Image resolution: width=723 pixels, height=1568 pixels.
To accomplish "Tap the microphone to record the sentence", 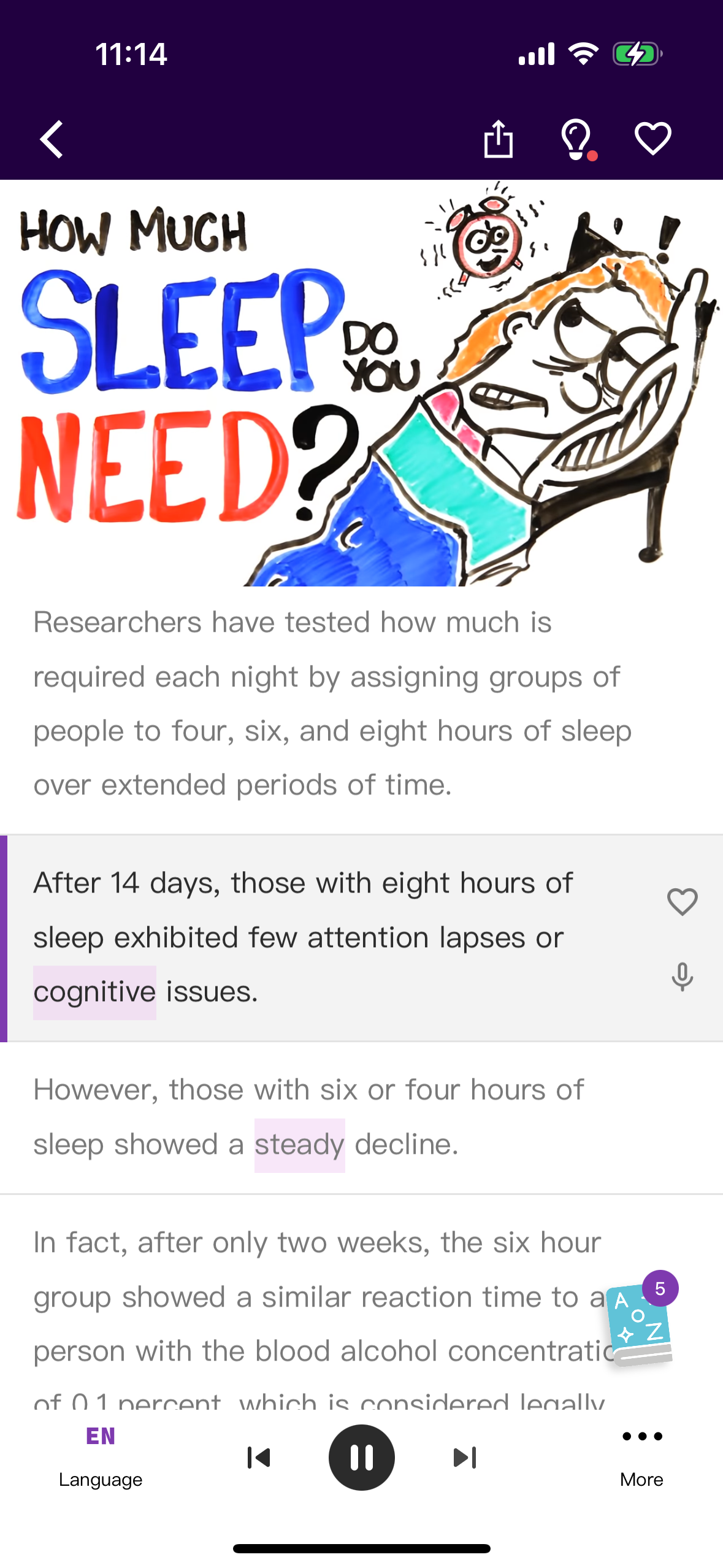I will [682, 977].
